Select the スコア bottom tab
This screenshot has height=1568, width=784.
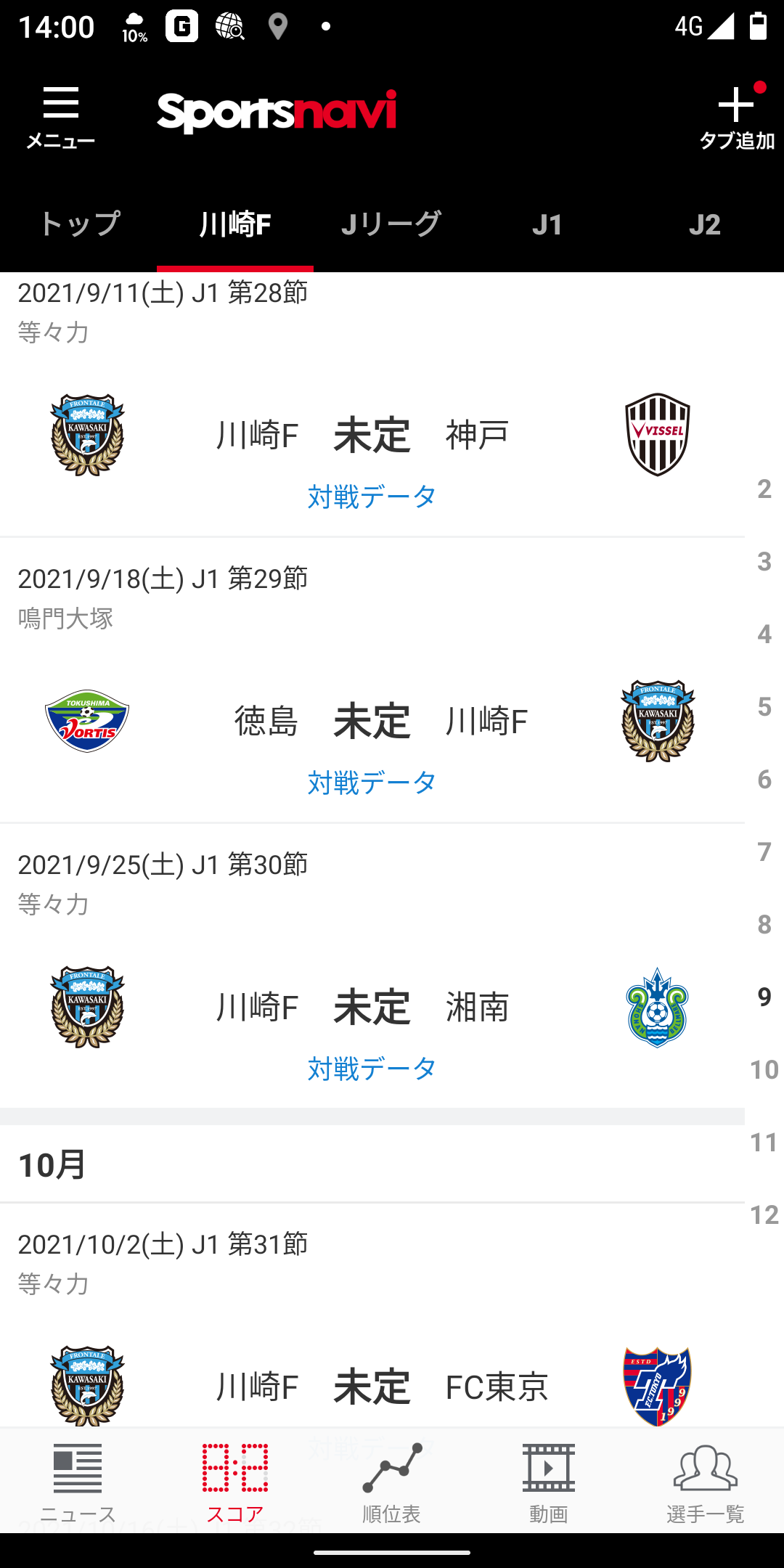pos(235,1482)
